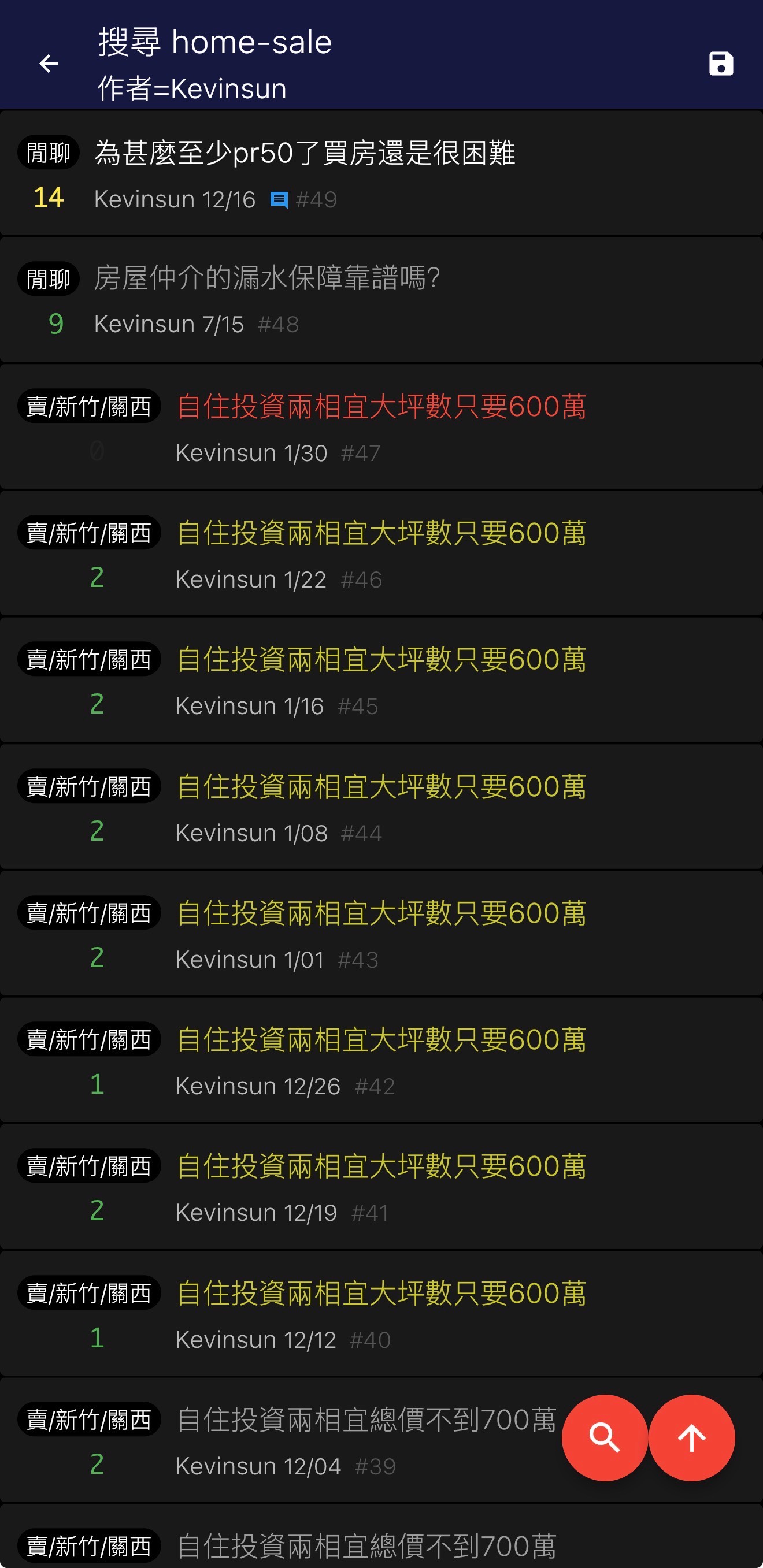This screenshot has height=1568, width=763.
Task: Open the 600萬 listing dated 1/16
Action: coord(381,660)
